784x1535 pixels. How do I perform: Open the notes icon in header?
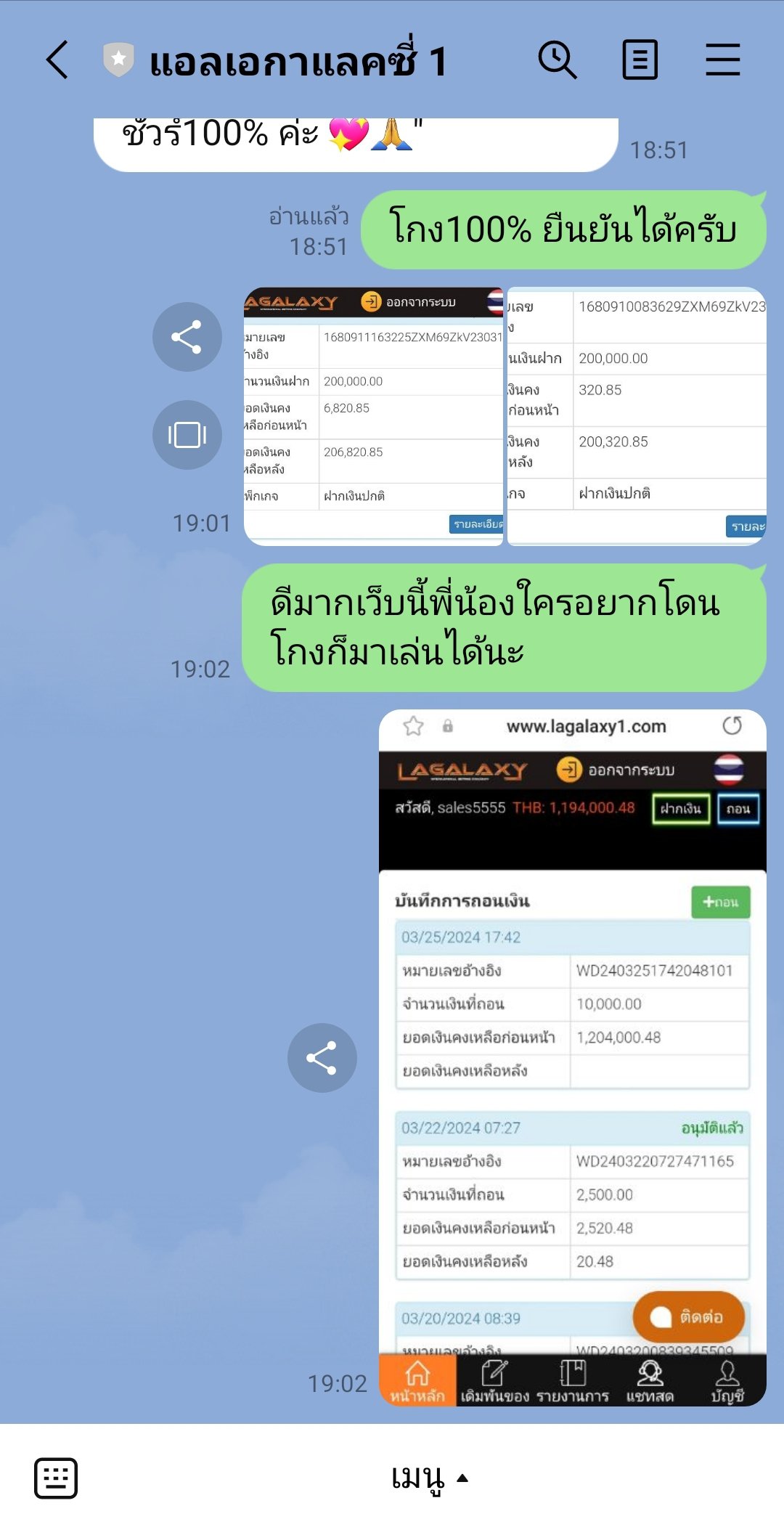tap(640, 60)
